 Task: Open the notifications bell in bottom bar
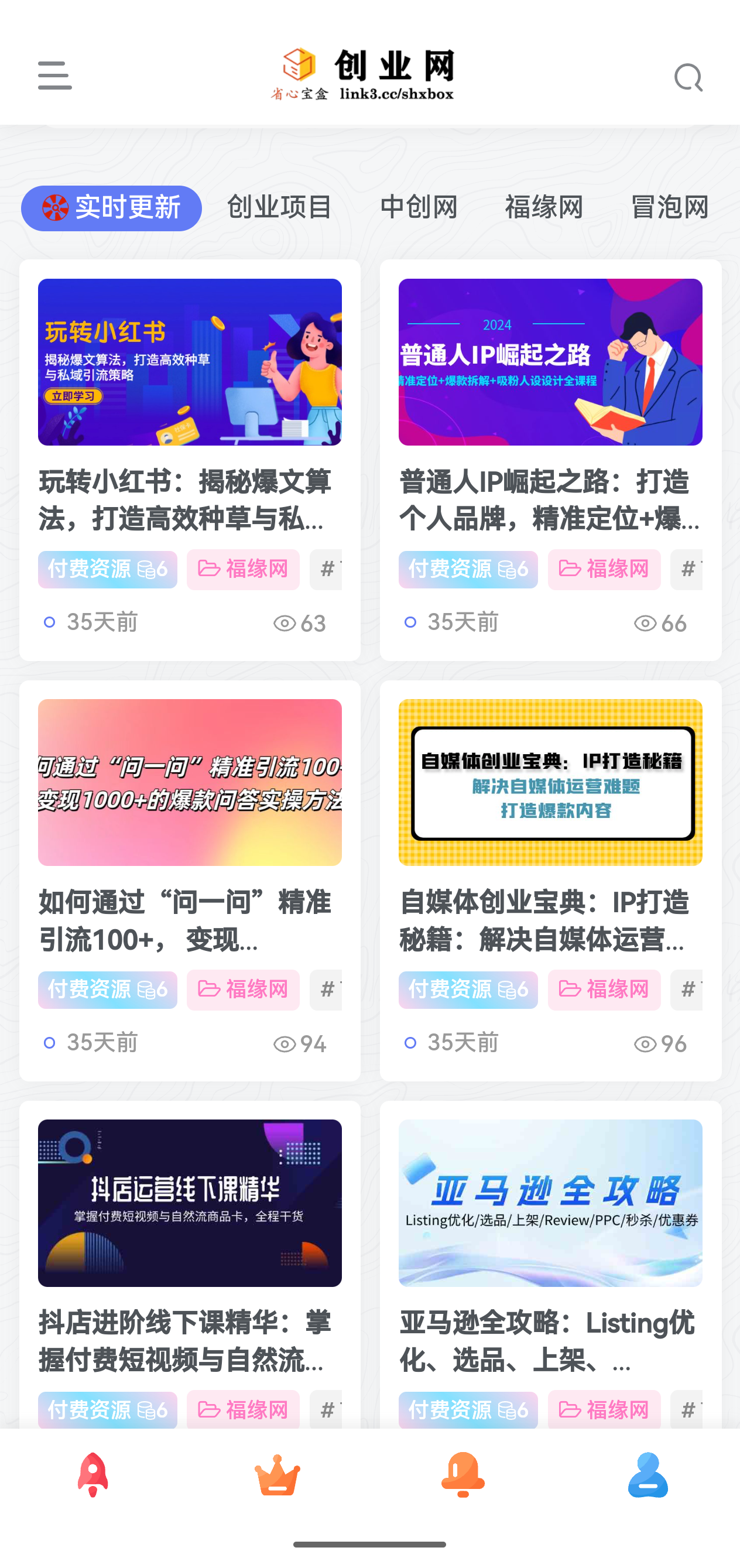point(462,1475)
